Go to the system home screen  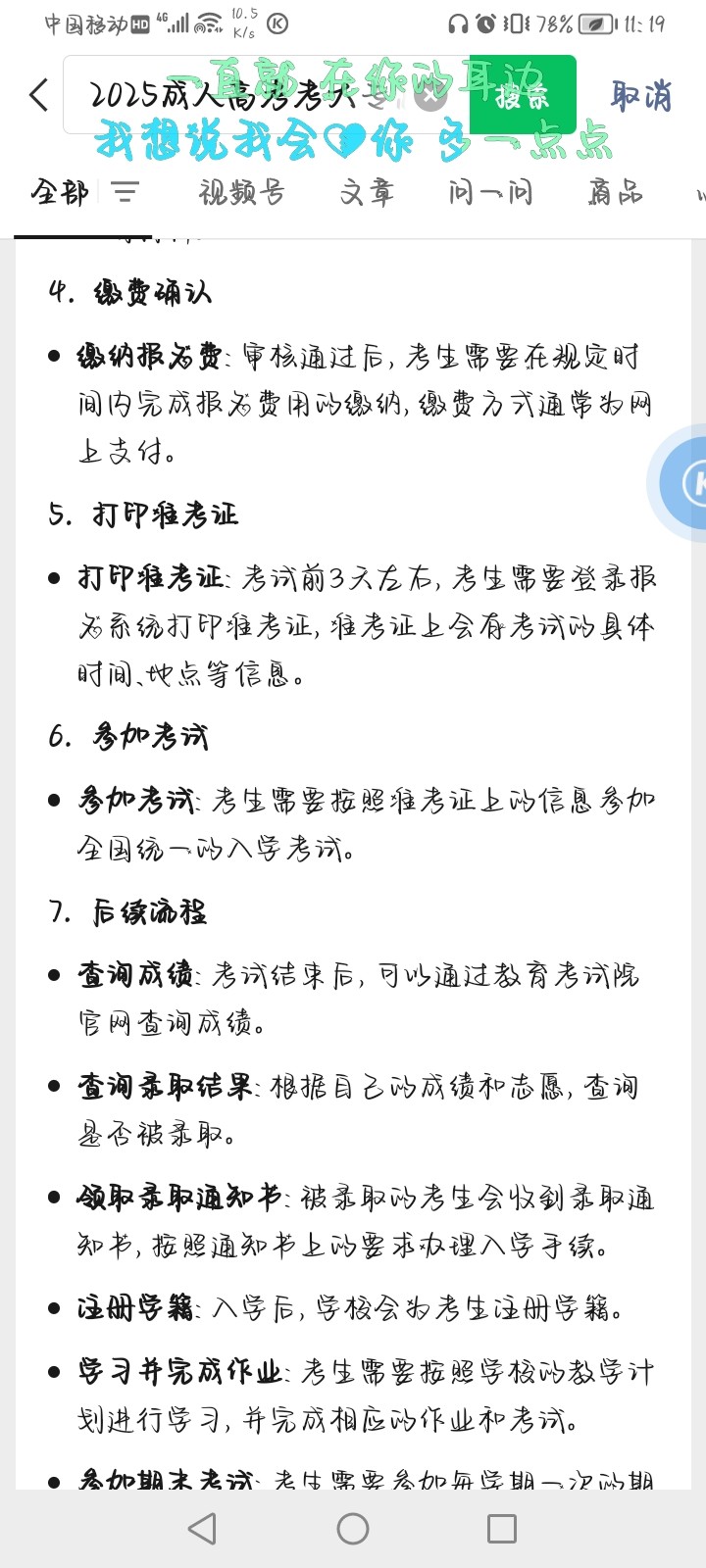point(353,1529)
